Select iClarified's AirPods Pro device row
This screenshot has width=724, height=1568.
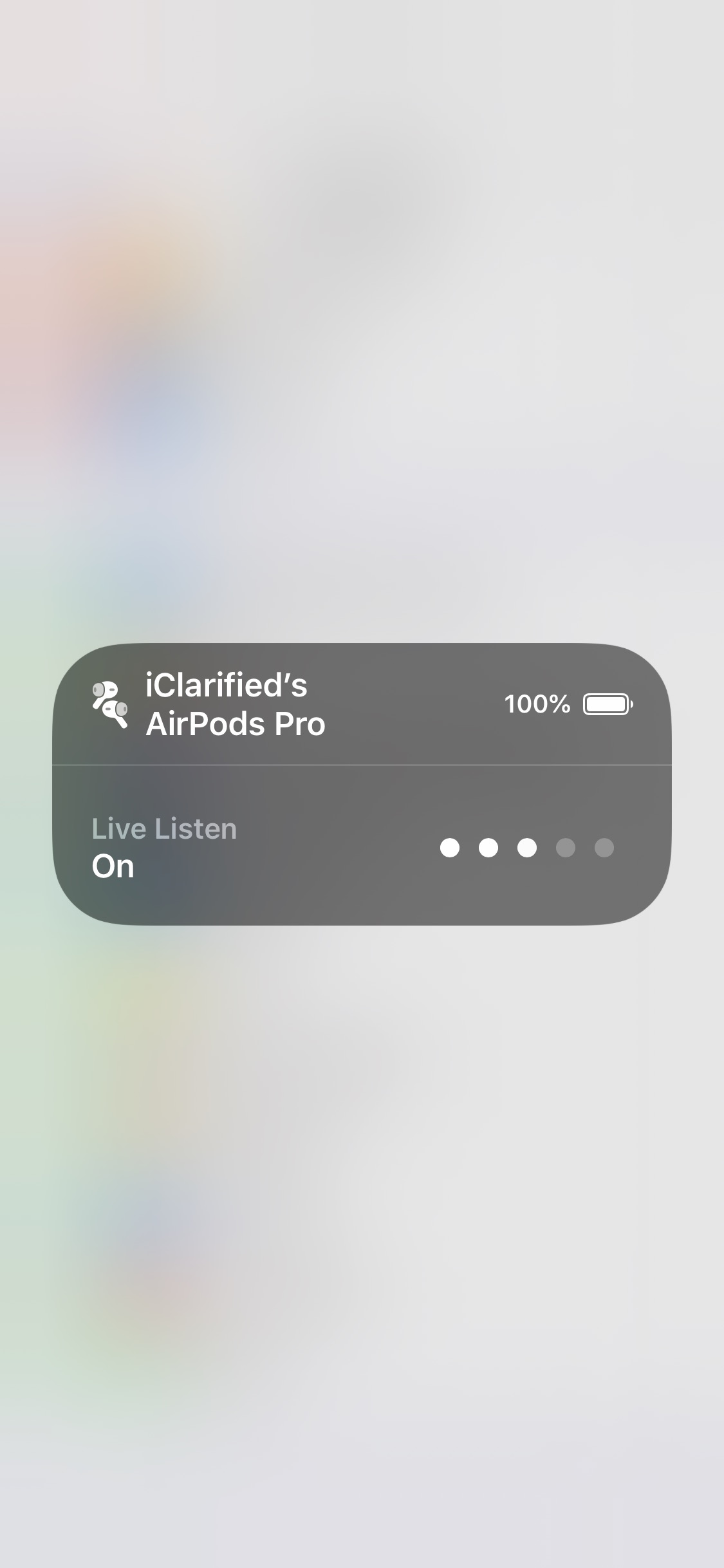[360, 704]
